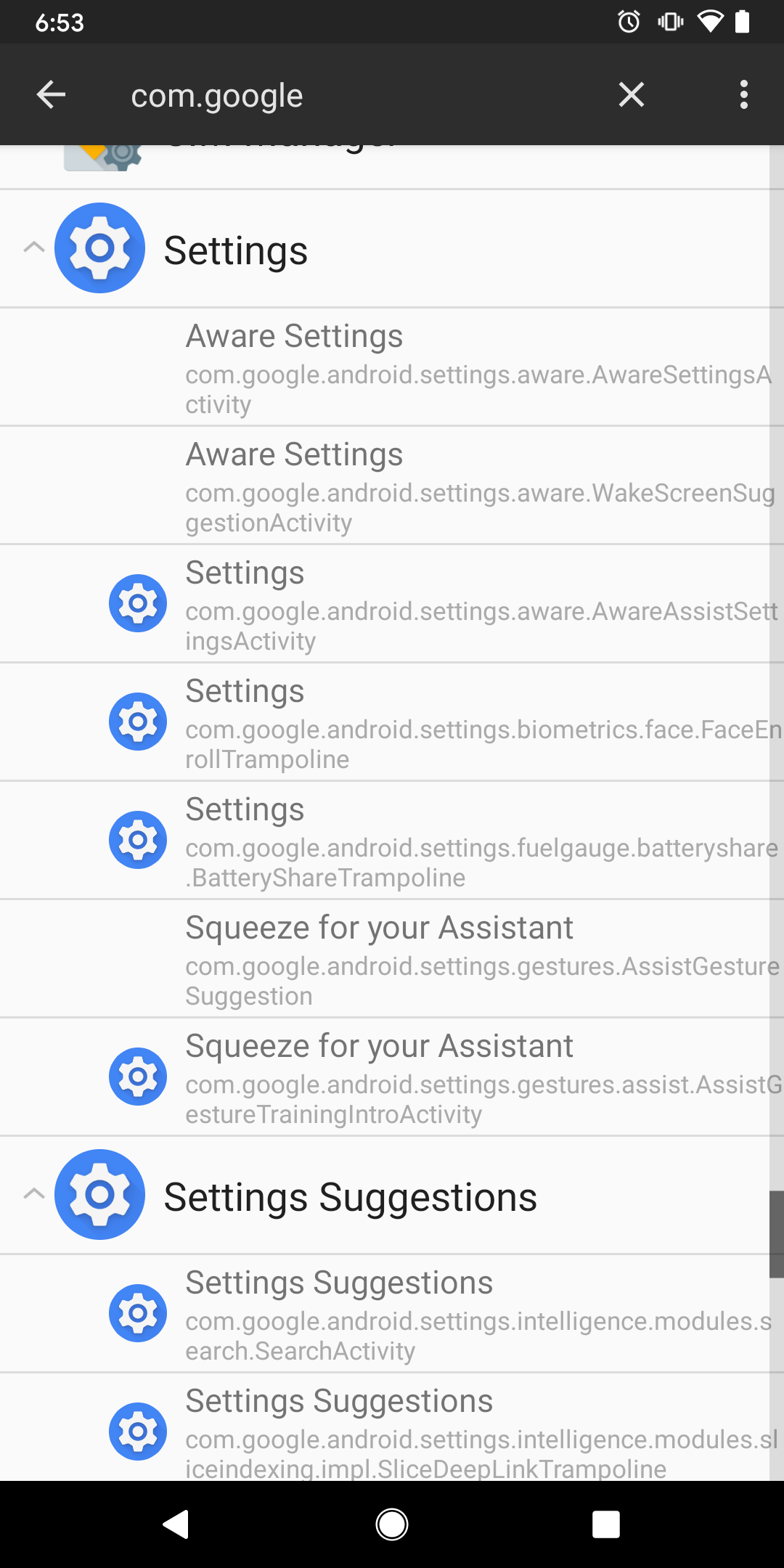
Task: Select the SliceDeepLinkTrampoline activity
Action: tap(385, 1428)
